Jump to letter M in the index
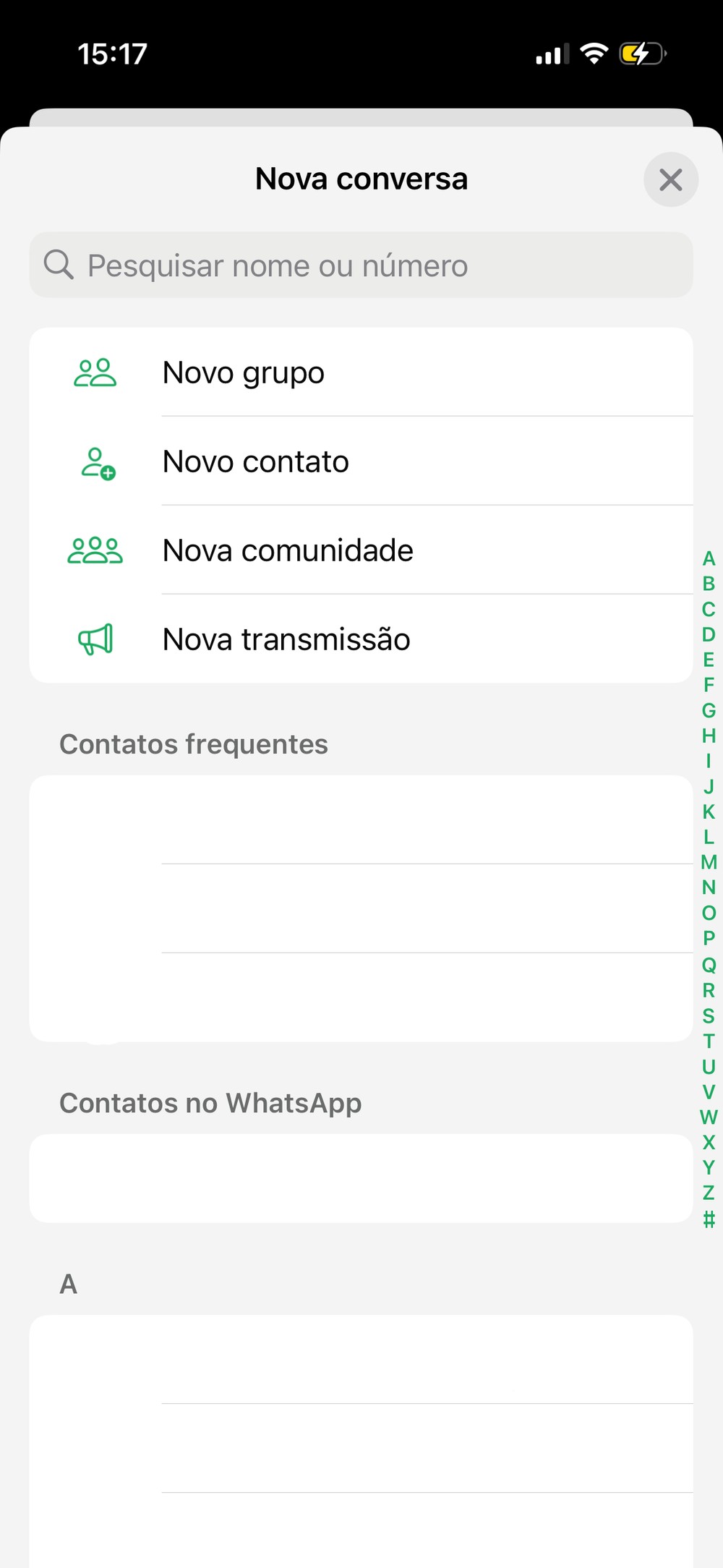This screenshot has height=1568, width=723. coord(709,862)
